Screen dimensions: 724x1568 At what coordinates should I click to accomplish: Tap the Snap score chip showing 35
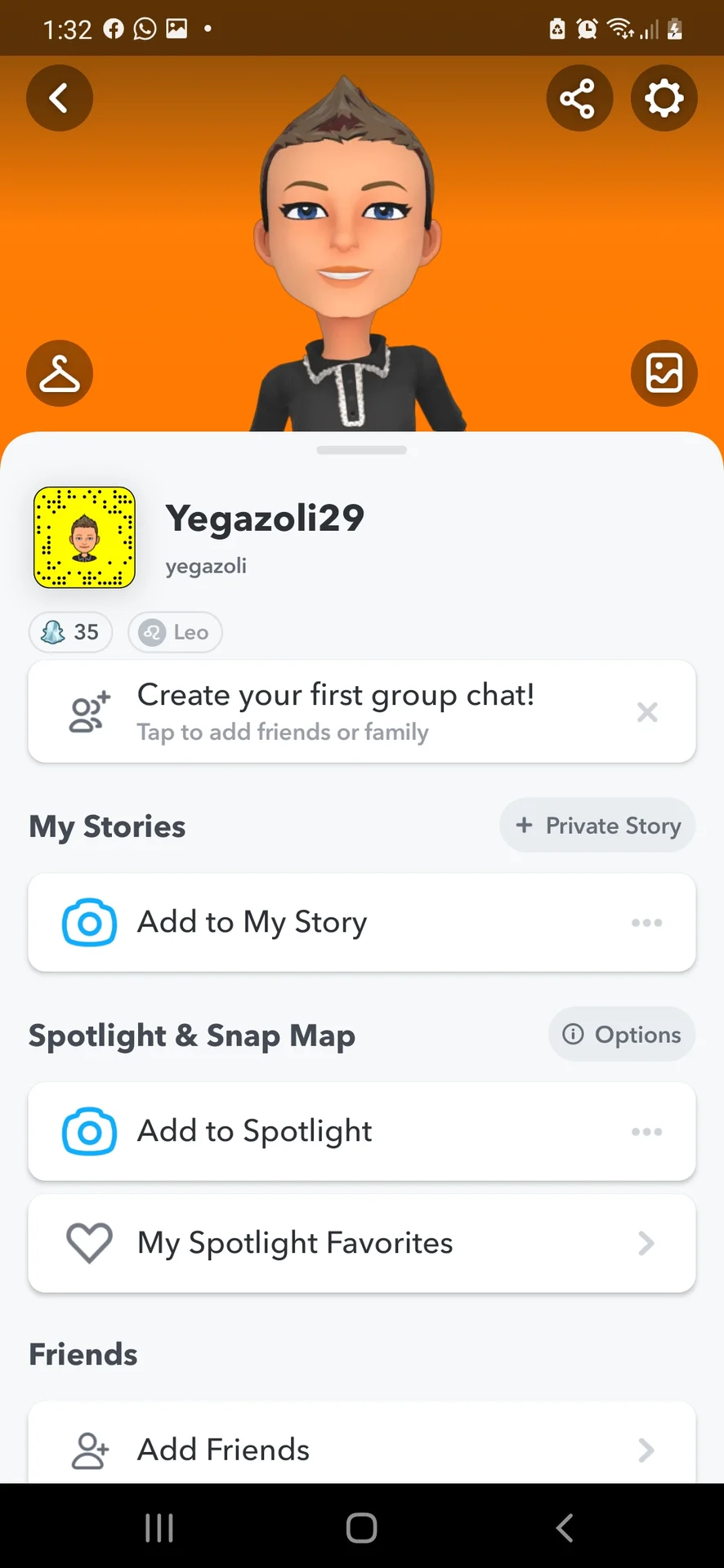tap(71, 632)
